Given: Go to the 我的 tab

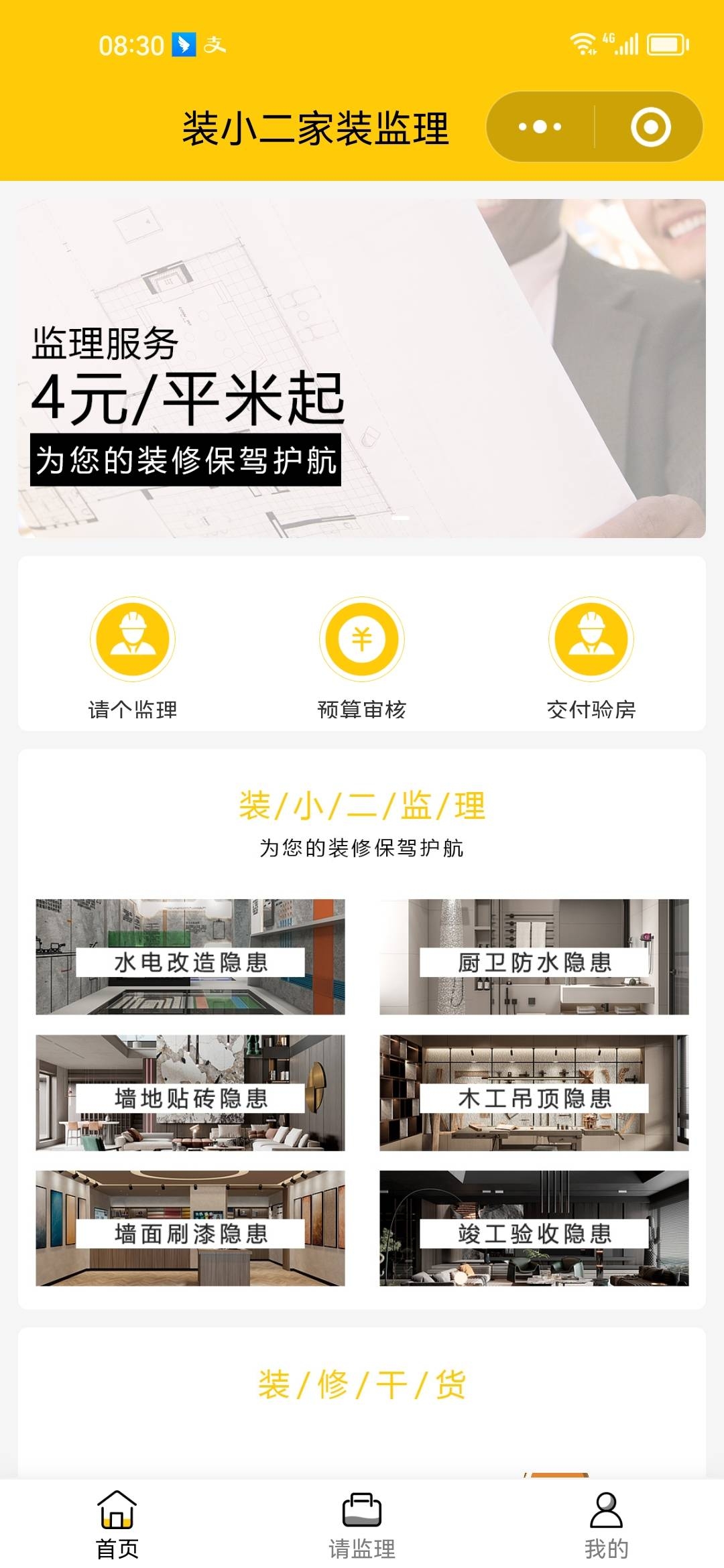Looking at the screenshot, I should click(606, 1524).
